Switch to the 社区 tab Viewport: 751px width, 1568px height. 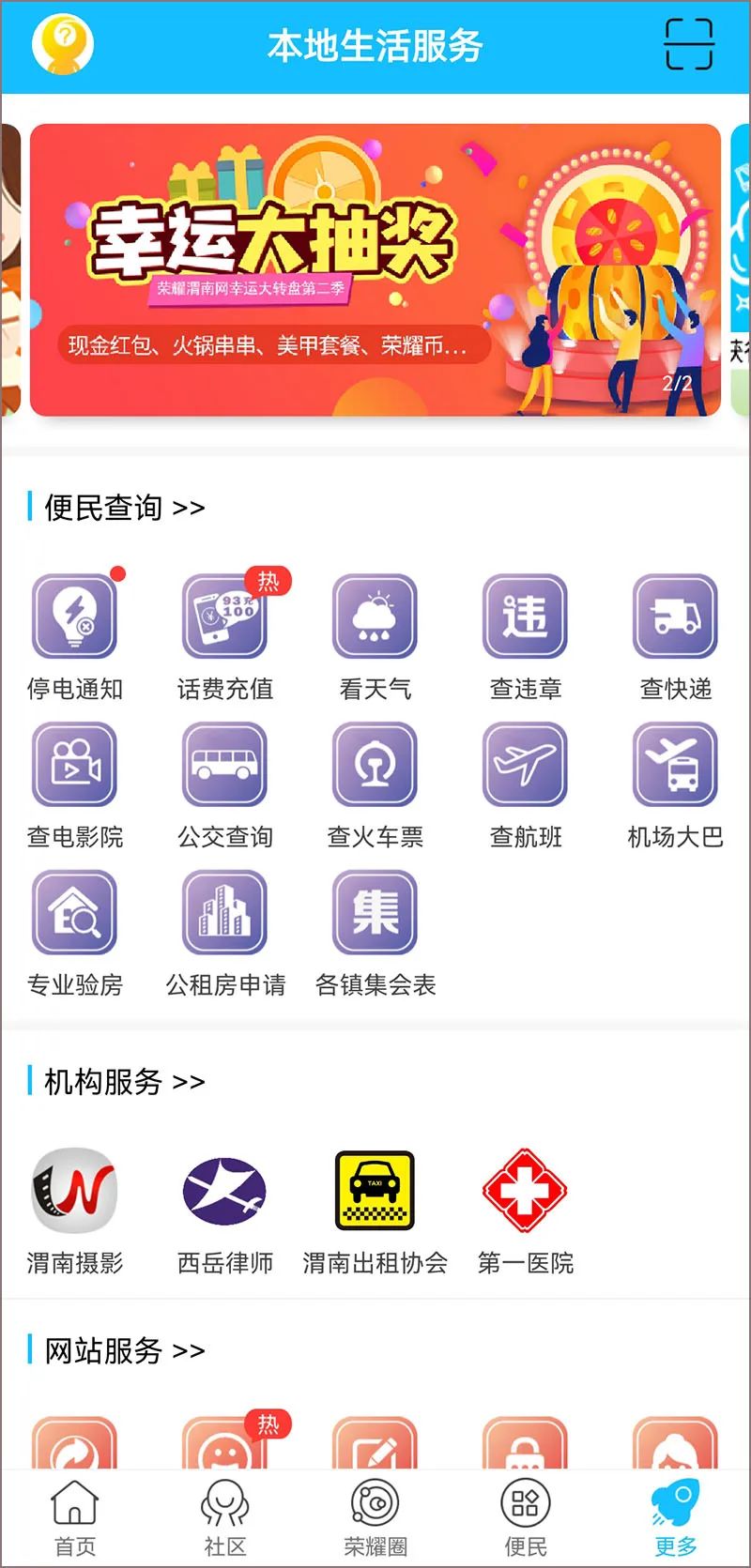(225, 1517)
